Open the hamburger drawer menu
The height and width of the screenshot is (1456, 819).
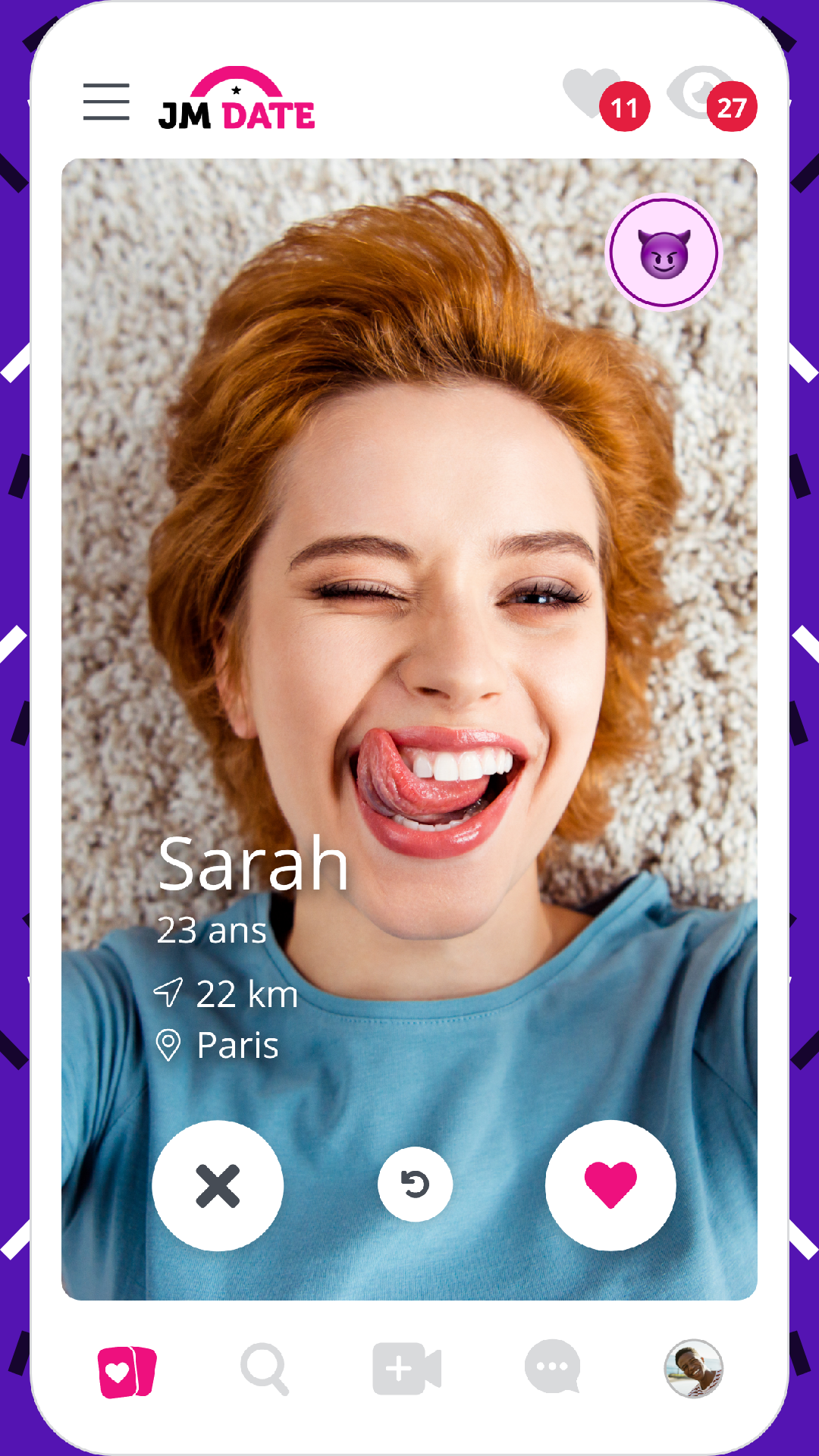pos(106,102)
